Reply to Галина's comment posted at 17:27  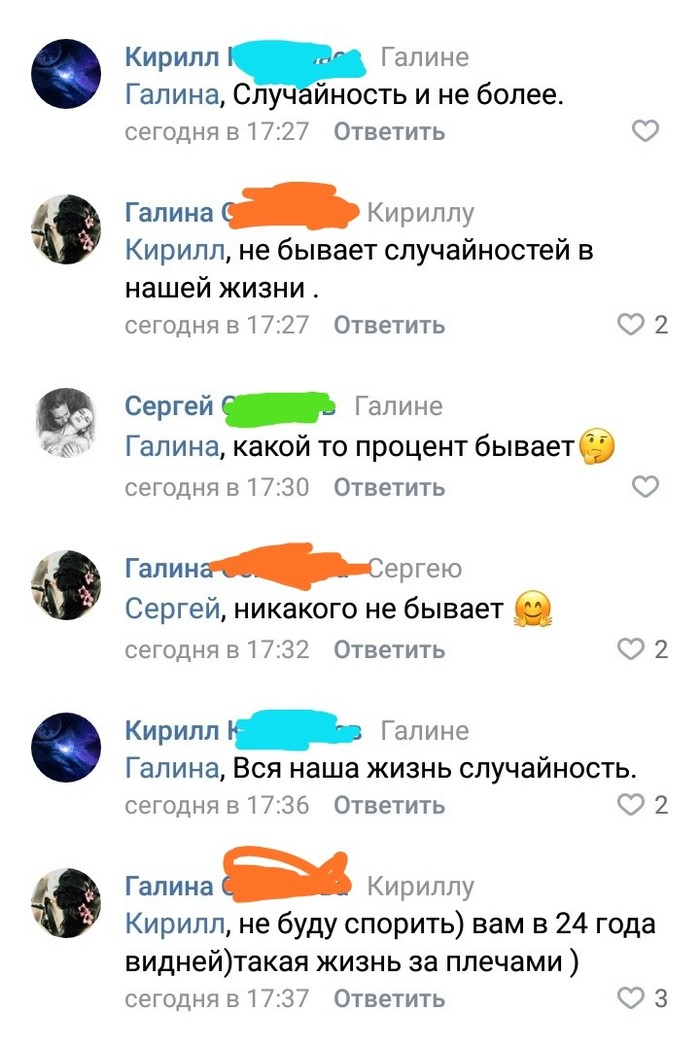click(x=389, y=325)
